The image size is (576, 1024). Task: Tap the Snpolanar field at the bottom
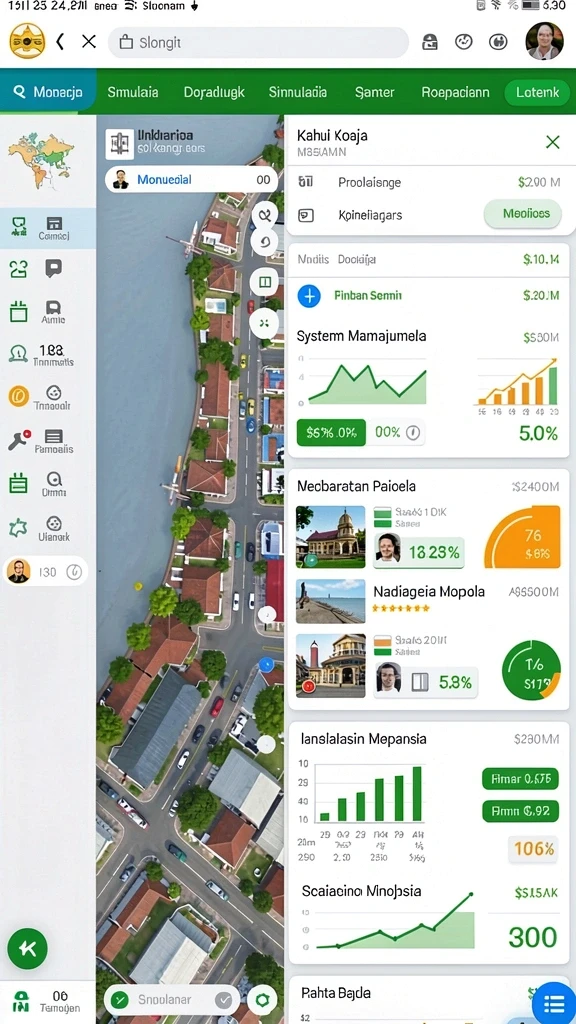(x=171, y=1000)
